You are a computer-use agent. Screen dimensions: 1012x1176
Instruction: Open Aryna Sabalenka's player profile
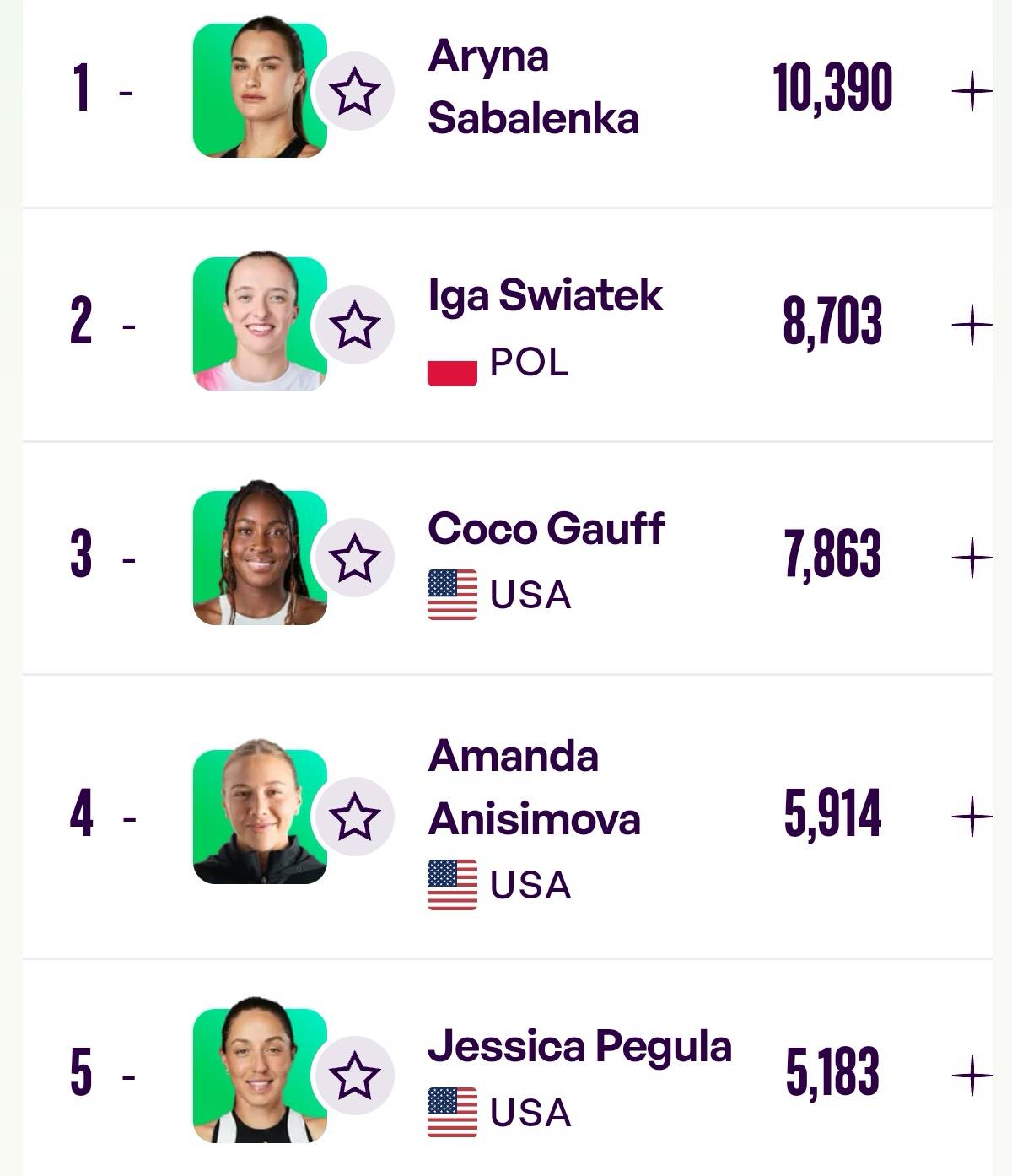click(532, 87)
